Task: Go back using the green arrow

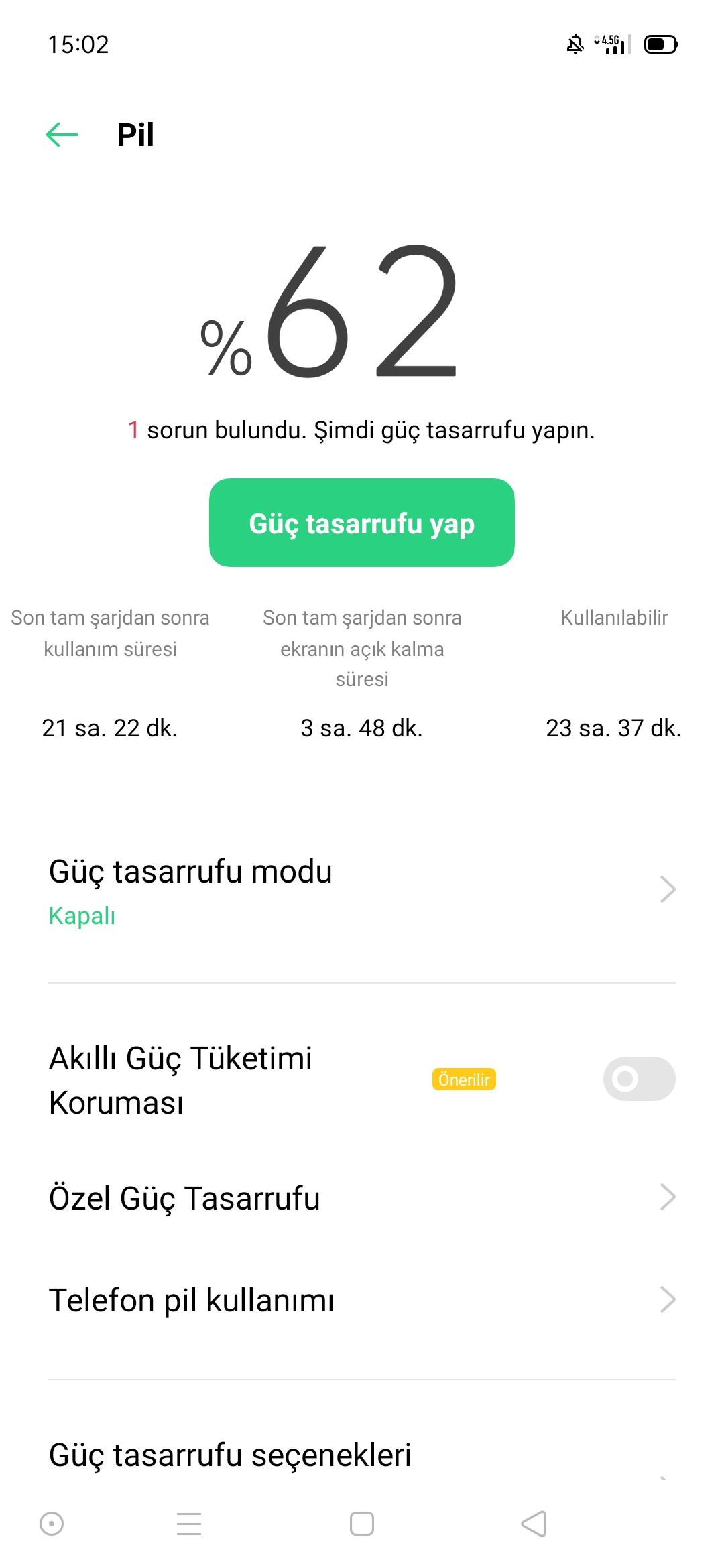Action: click(x=62, y=135)
